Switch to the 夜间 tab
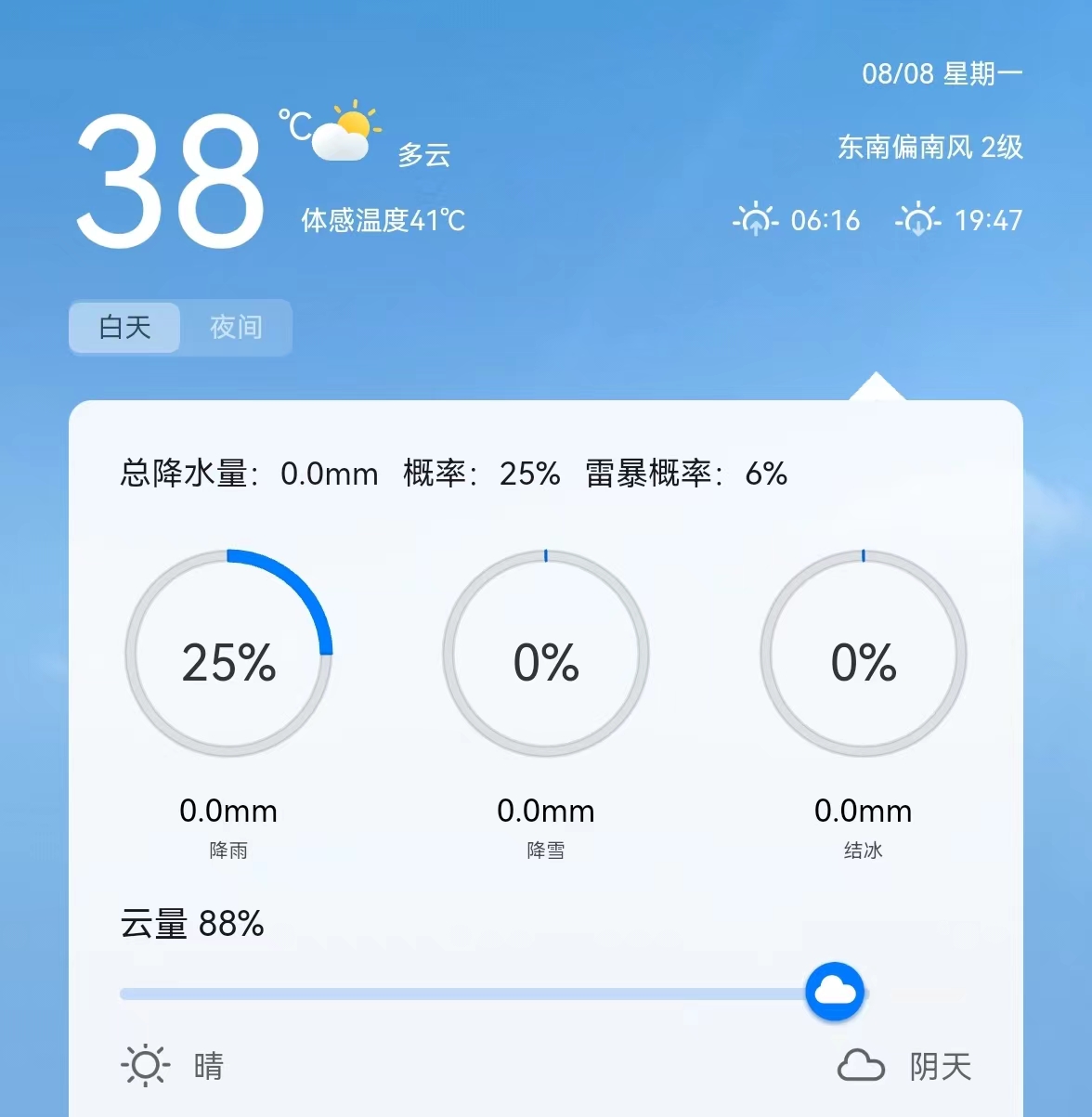The height and width of the screenshot is (1117, 1092). (236, 327)
